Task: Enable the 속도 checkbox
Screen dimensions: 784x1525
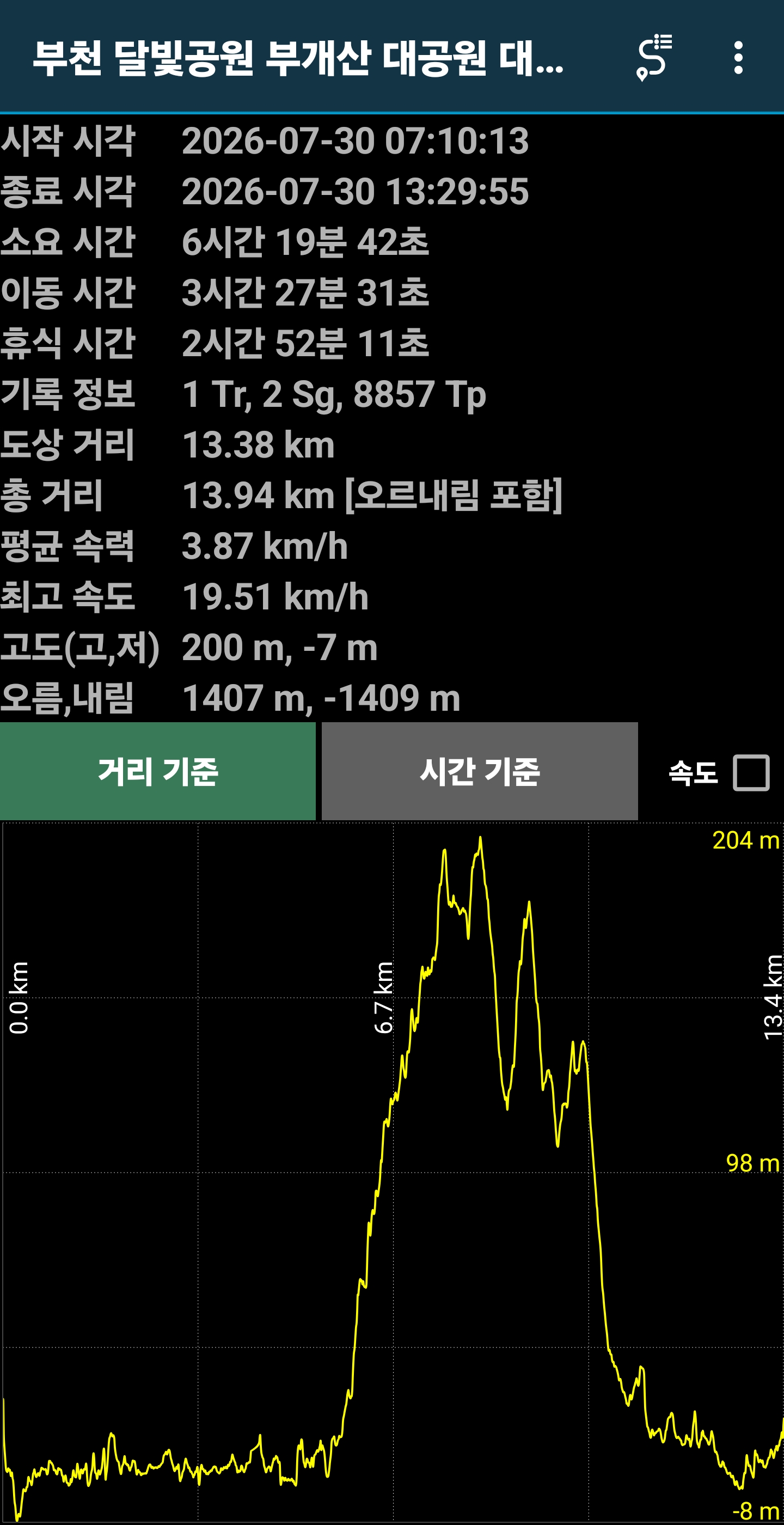Action: point(751,772)
